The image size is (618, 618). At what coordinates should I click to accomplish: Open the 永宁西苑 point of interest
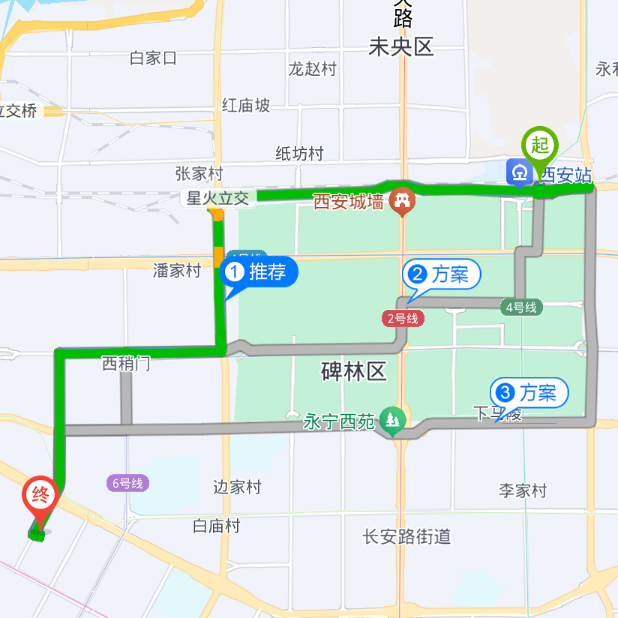point(393,421)
